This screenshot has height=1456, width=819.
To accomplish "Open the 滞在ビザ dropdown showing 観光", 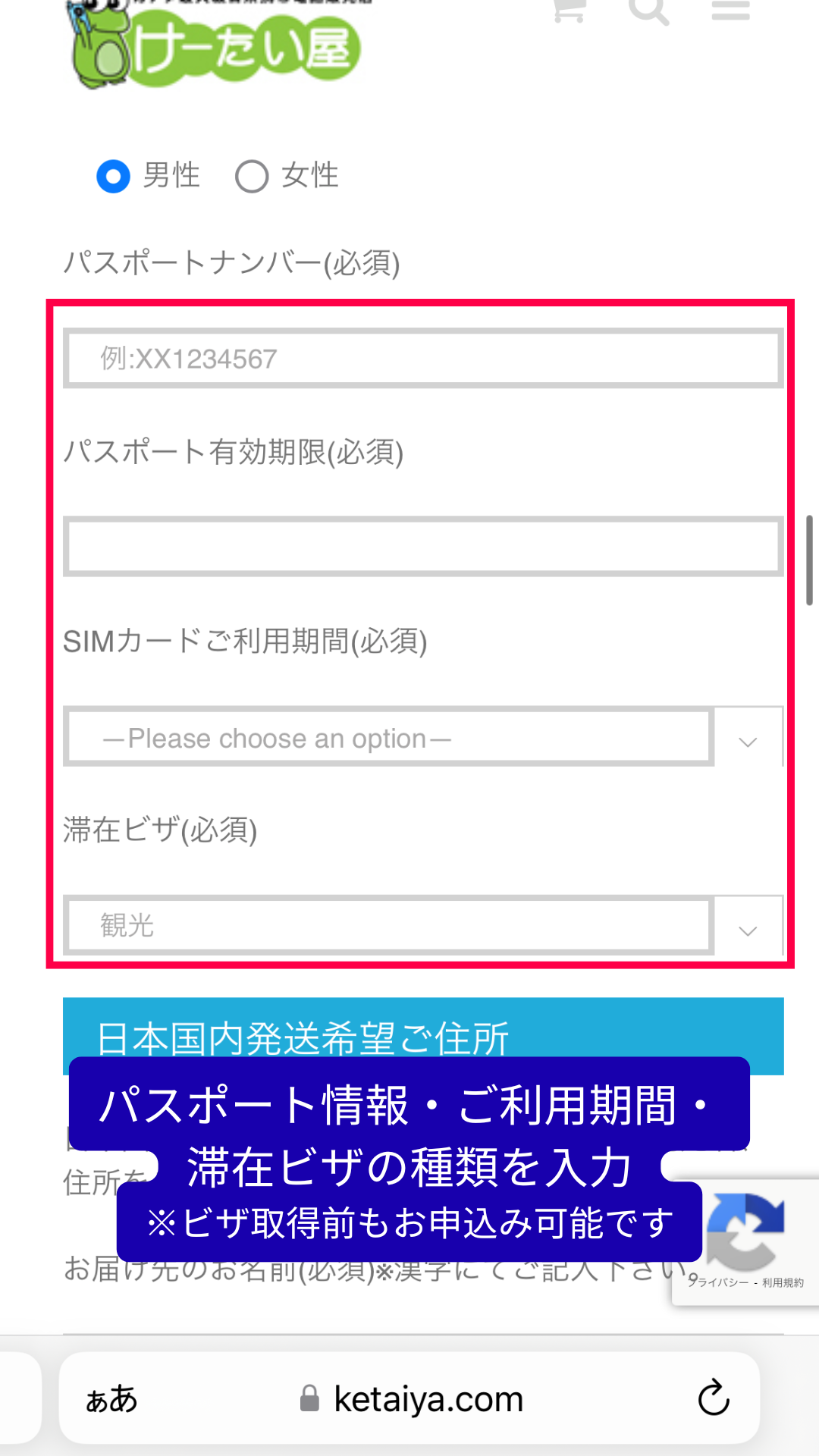I will coord(423,926).
